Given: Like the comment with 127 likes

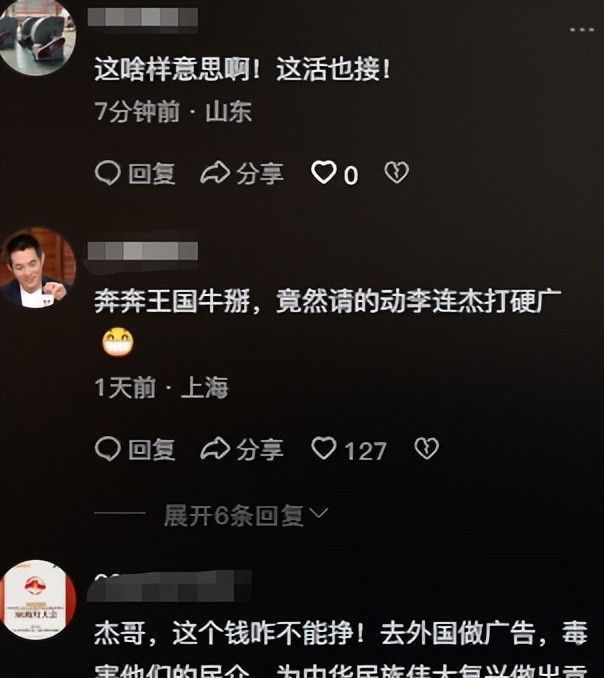Looking at the screenshot, I should 324,449.
